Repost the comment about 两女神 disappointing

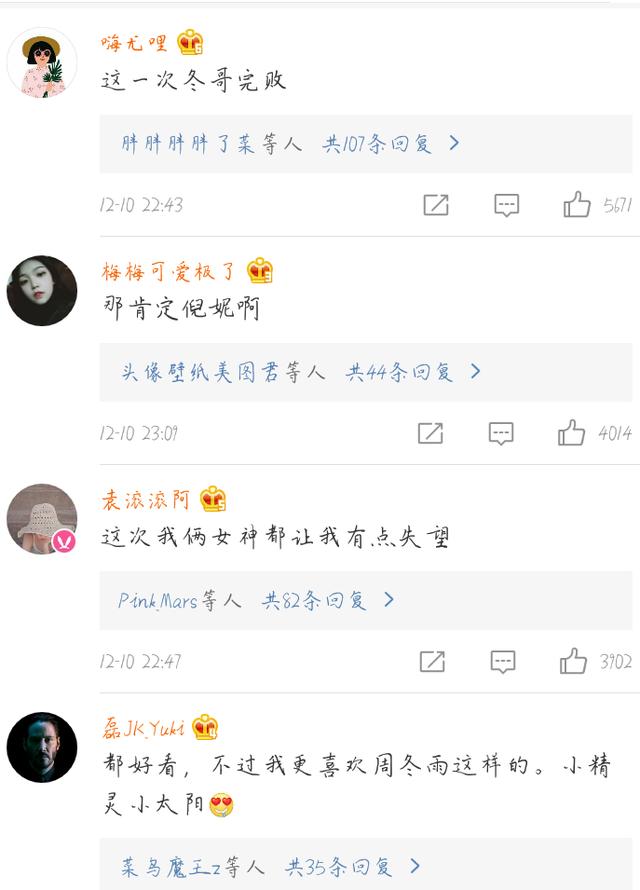(x=432, y=661)
